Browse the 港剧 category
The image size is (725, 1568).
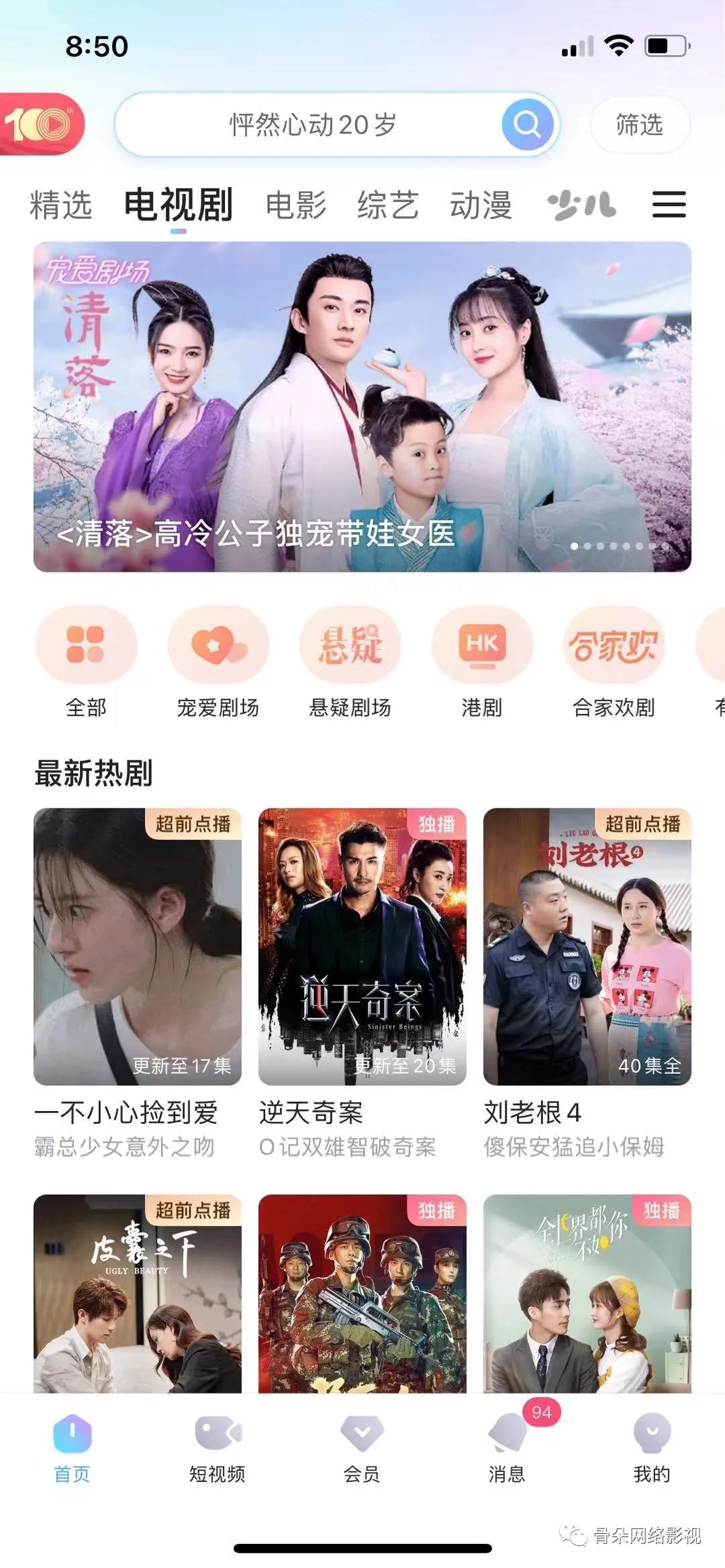(x=482, y=661)
